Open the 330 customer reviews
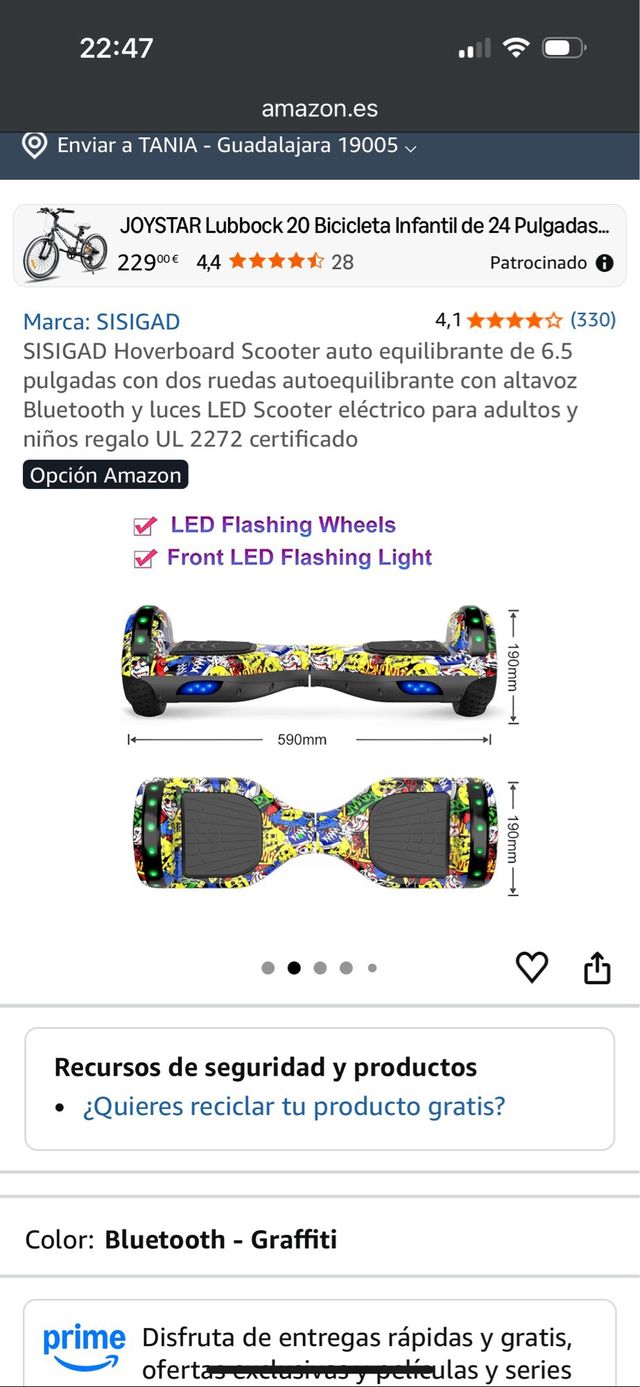 point(592,320)
